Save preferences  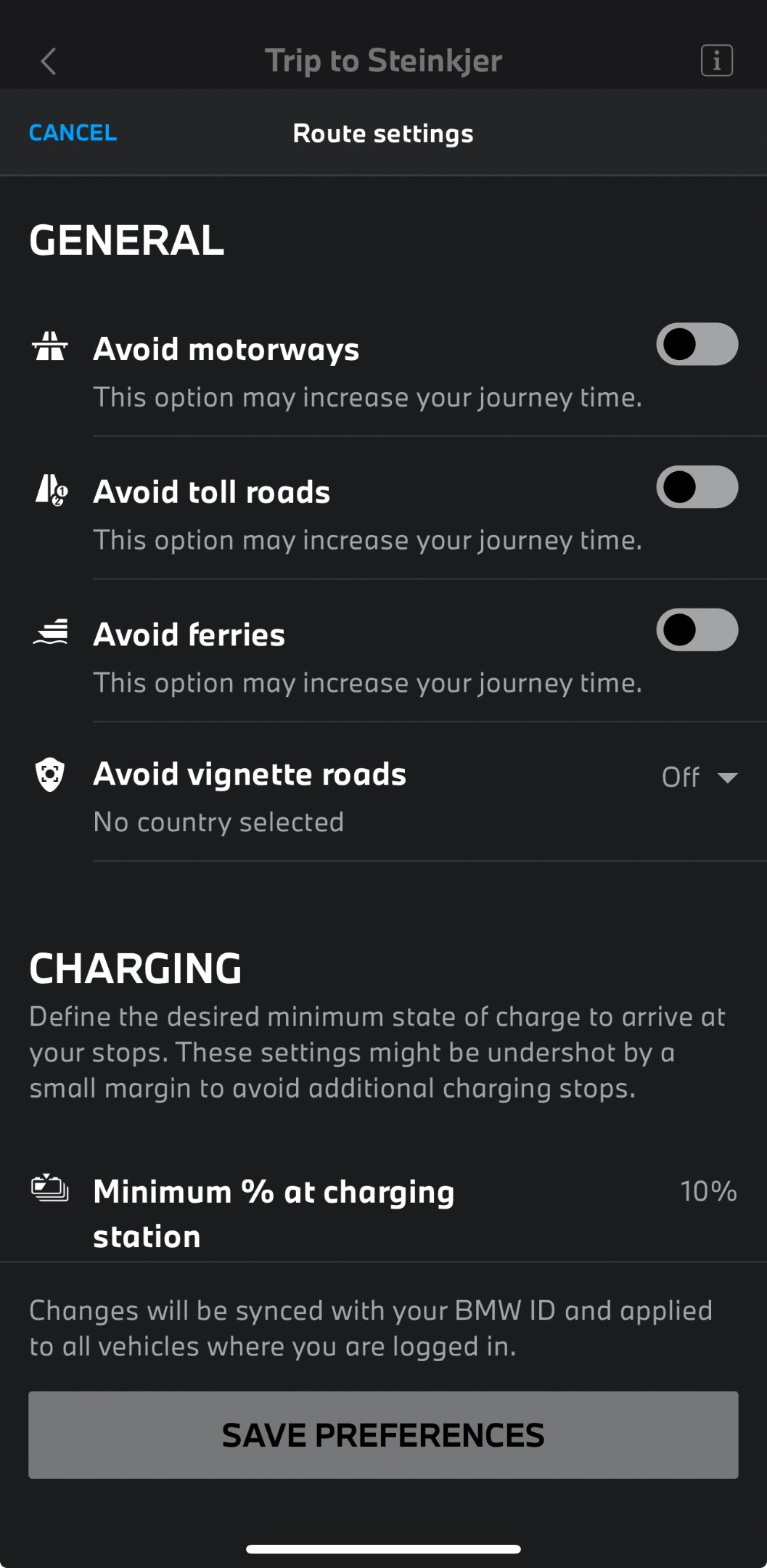[x=383, y=1435]
